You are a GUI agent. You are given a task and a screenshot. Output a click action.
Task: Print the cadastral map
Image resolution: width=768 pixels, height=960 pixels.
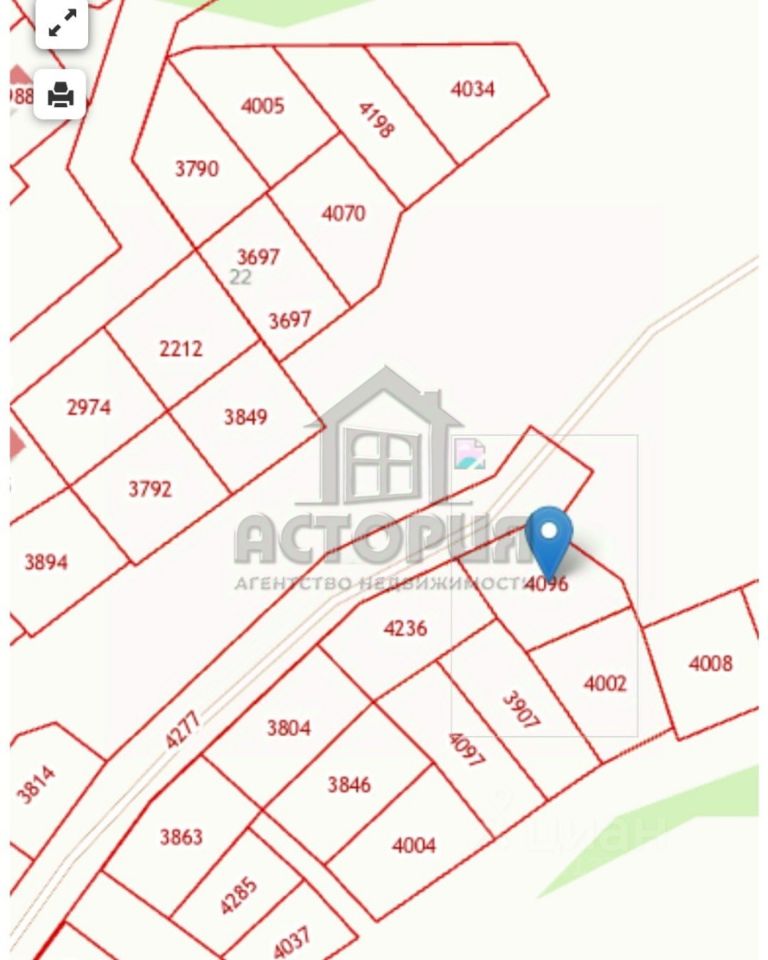[x=61, y=95]
